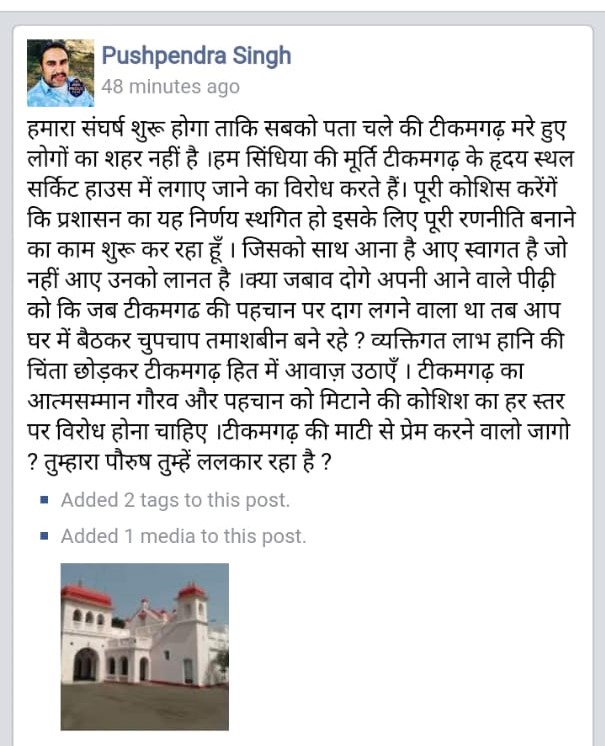The image size is (605, 746).
Task: Open Pushpendra Singh's profile name link
Action: coord(196,55)
